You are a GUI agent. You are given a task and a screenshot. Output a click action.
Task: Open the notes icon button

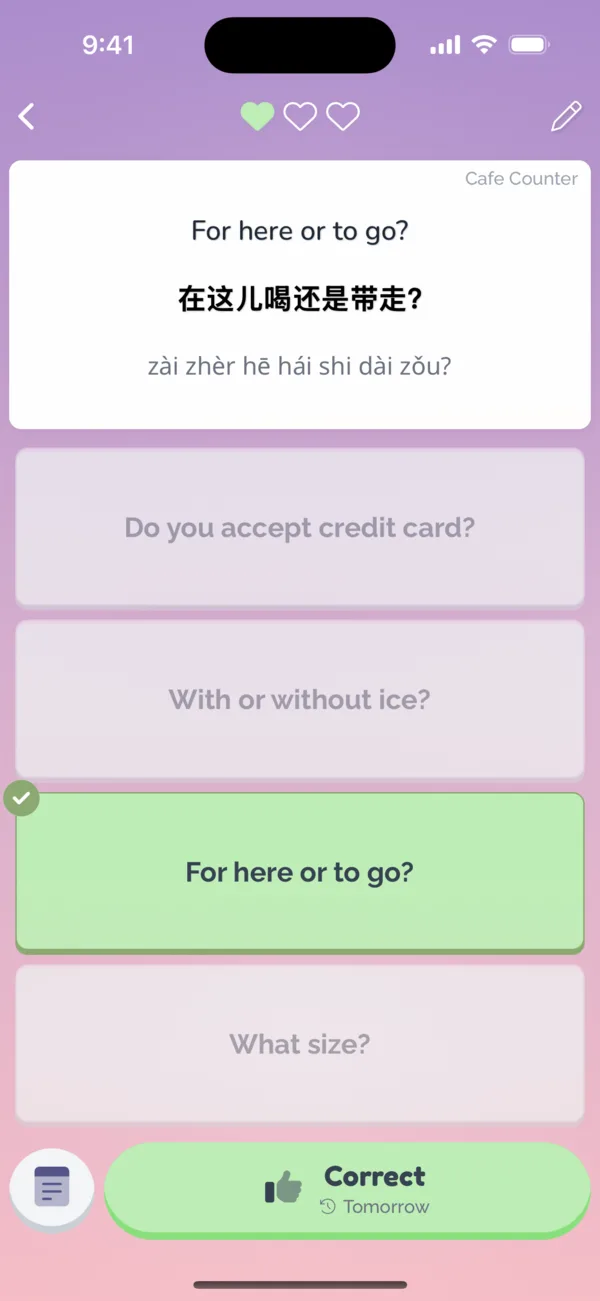[x=52, y=1187]
